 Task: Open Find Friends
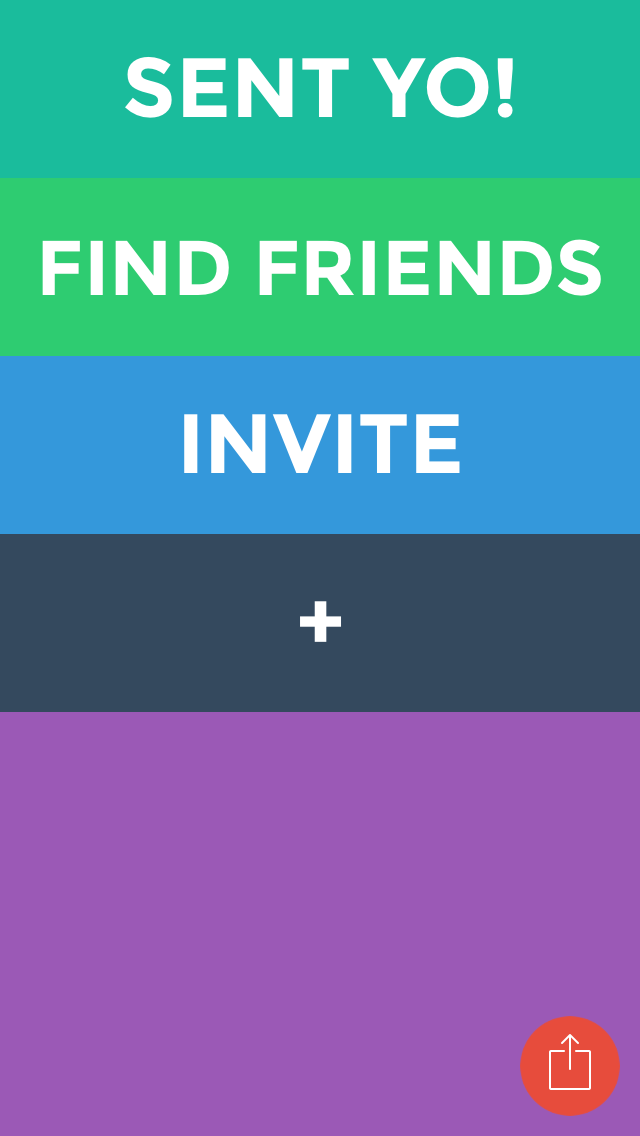(x=320, y=267)
